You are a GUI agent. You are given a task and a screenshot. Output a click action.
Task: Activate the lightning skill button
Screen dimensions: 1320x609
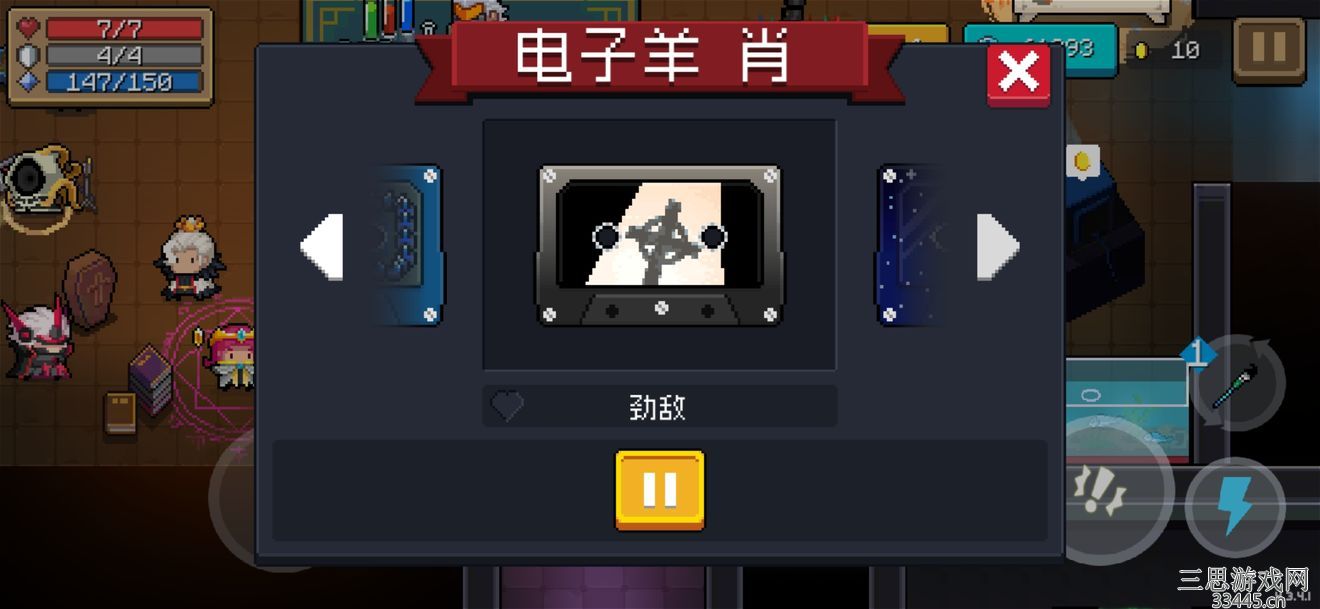point(1235,506)
